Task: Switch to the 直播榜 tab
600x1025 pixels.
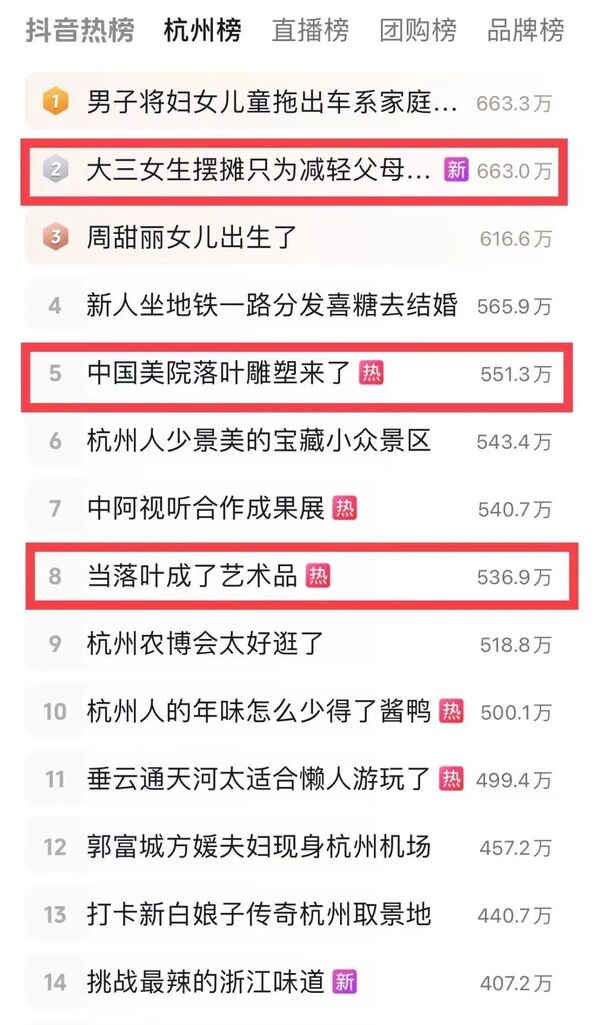Action: pyautogui.click(x=310, y=31)
